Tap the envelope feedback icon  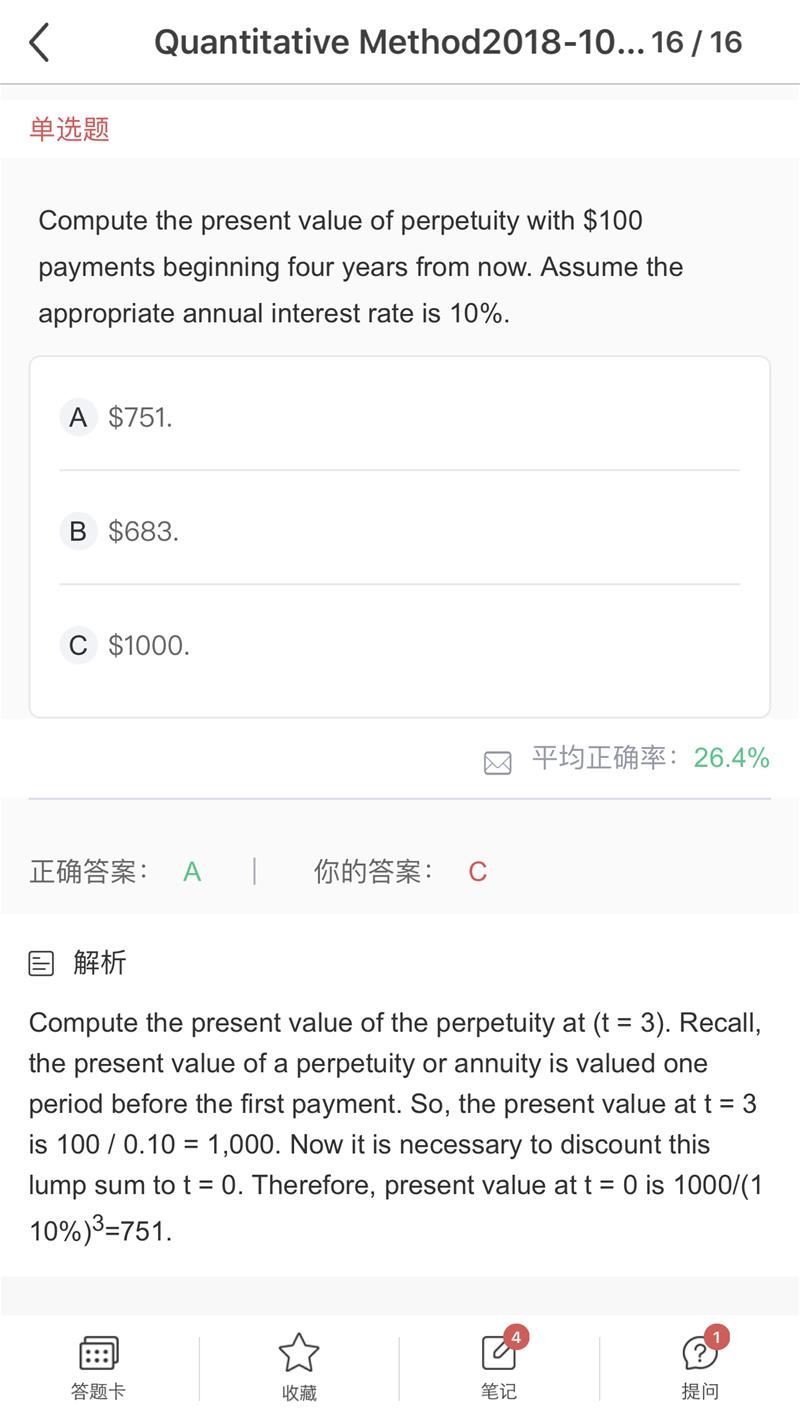[x=497, y=763]
